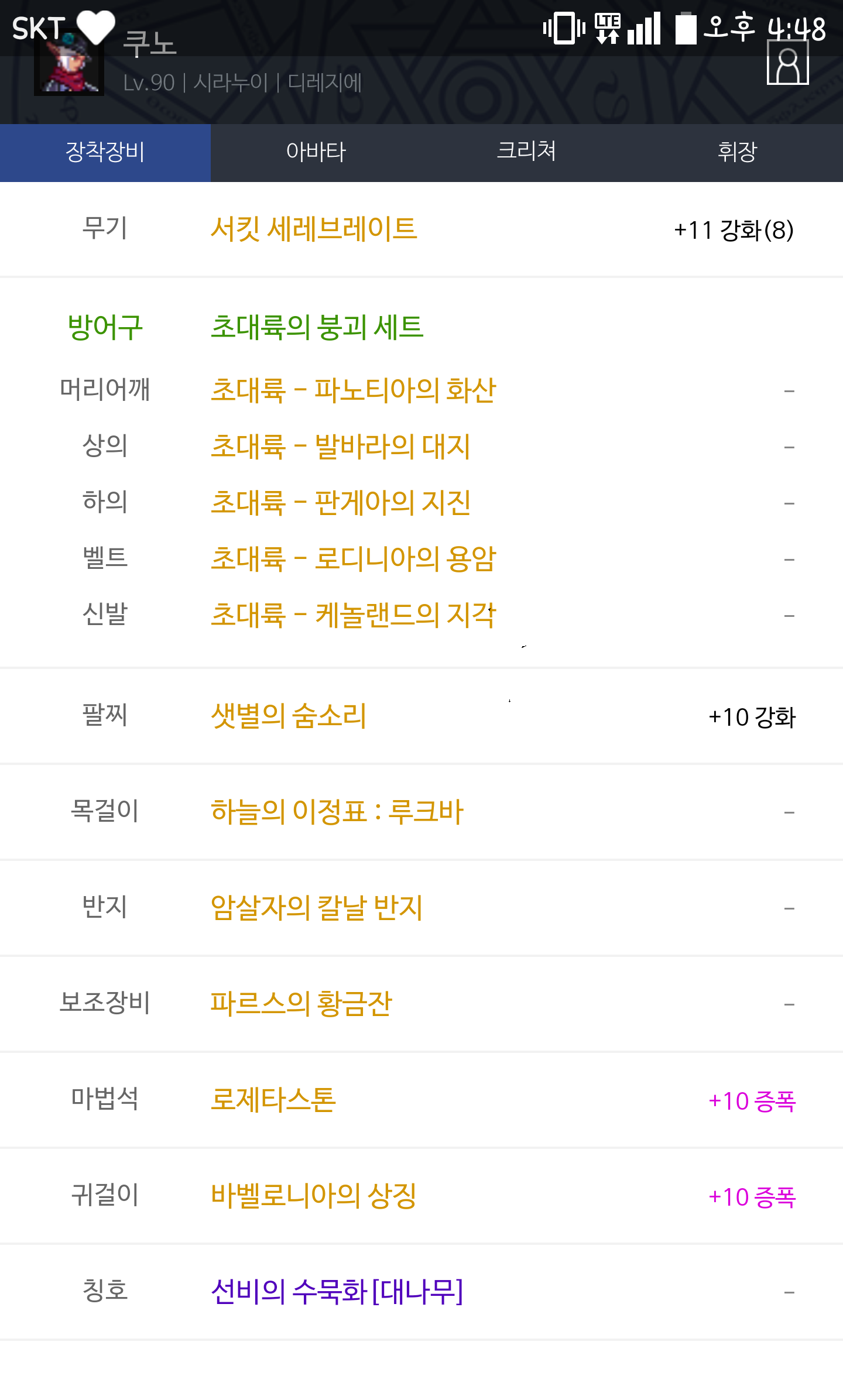
Task: Open 초대륙 - 케놀랜드의 지각 shoes
Action: tap(353, 615)
